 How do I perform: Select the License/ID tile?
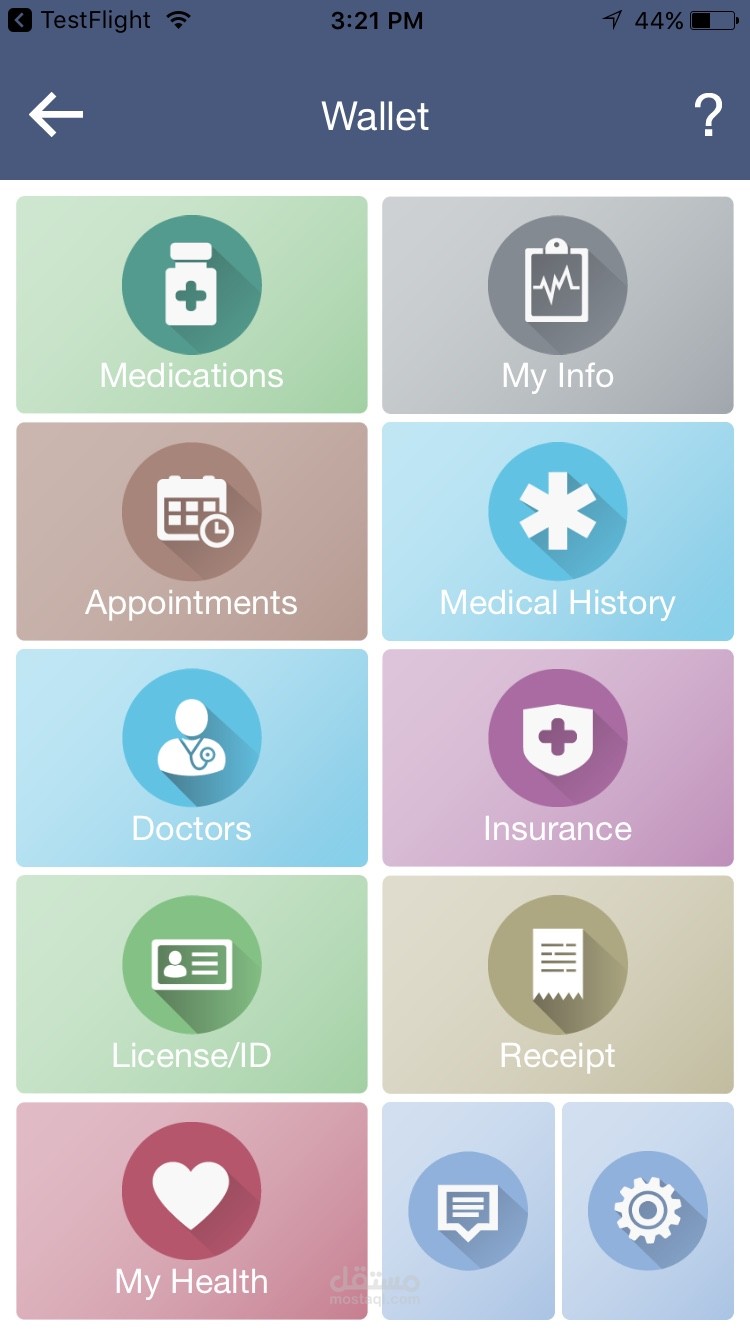(192, 984)
